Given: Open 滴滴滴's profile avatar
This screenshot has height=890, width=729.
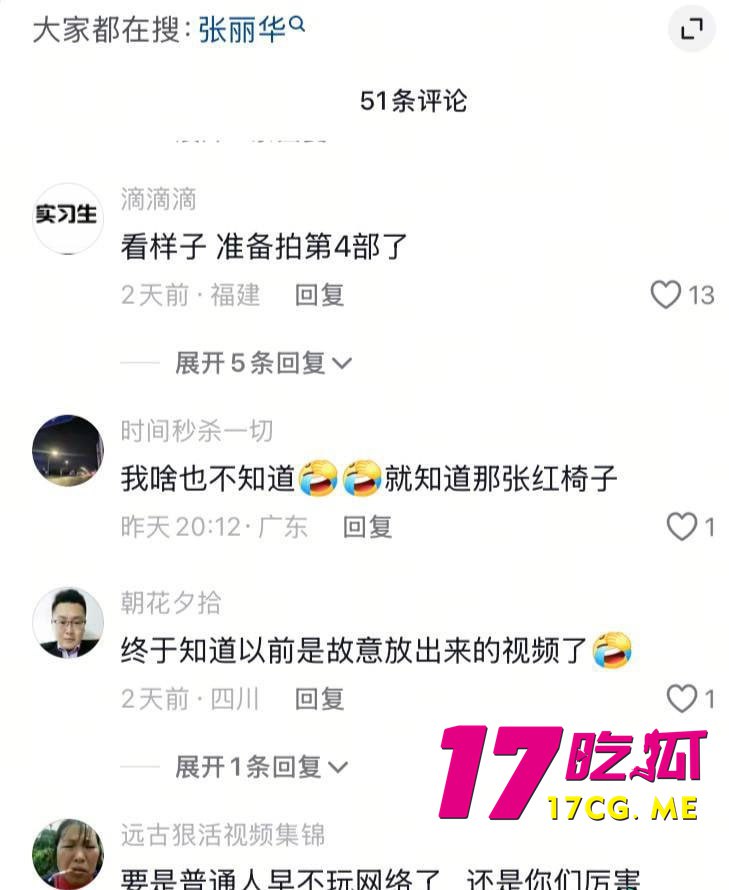Looking at the screenshot, I should (67, 217).
